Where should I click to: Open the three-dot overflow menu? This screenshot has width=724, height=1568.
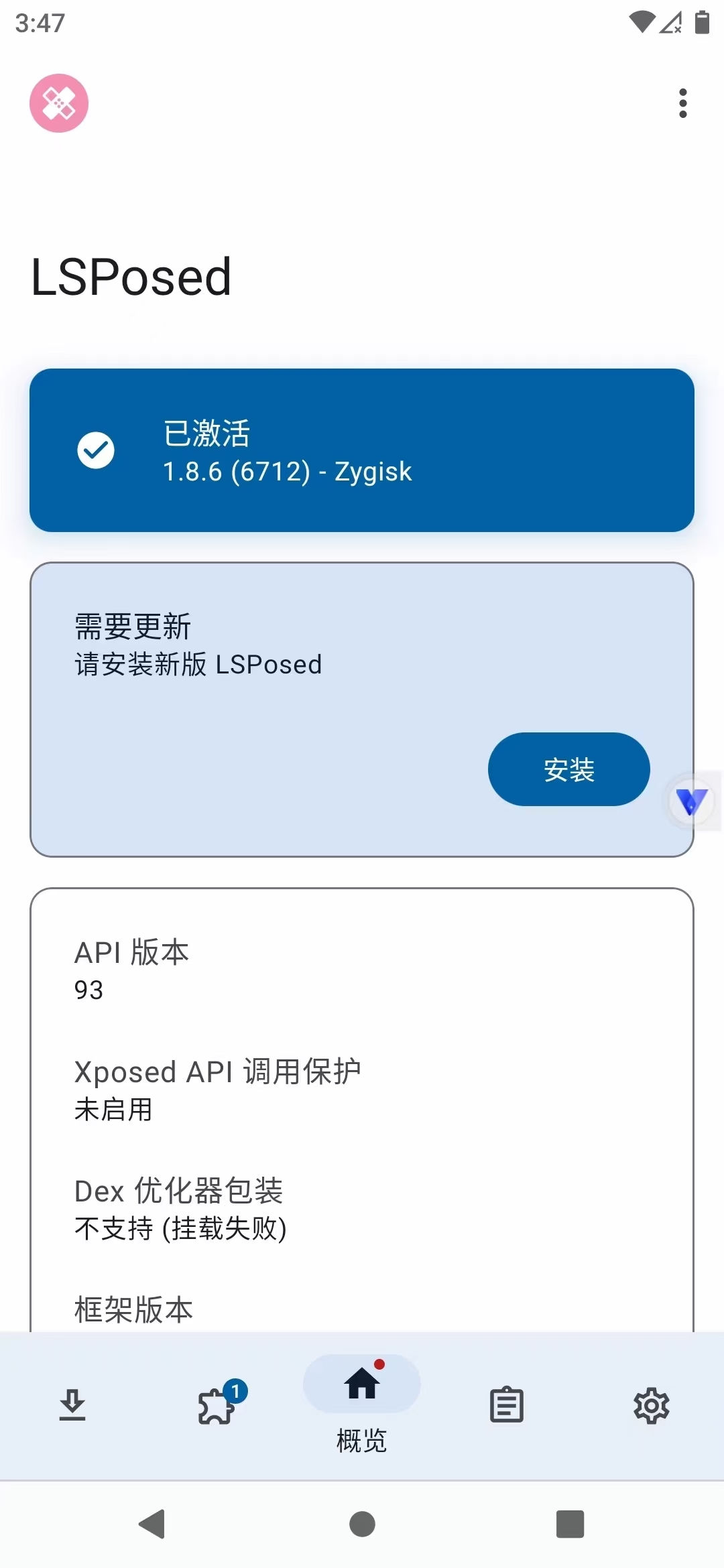[682, 103]
